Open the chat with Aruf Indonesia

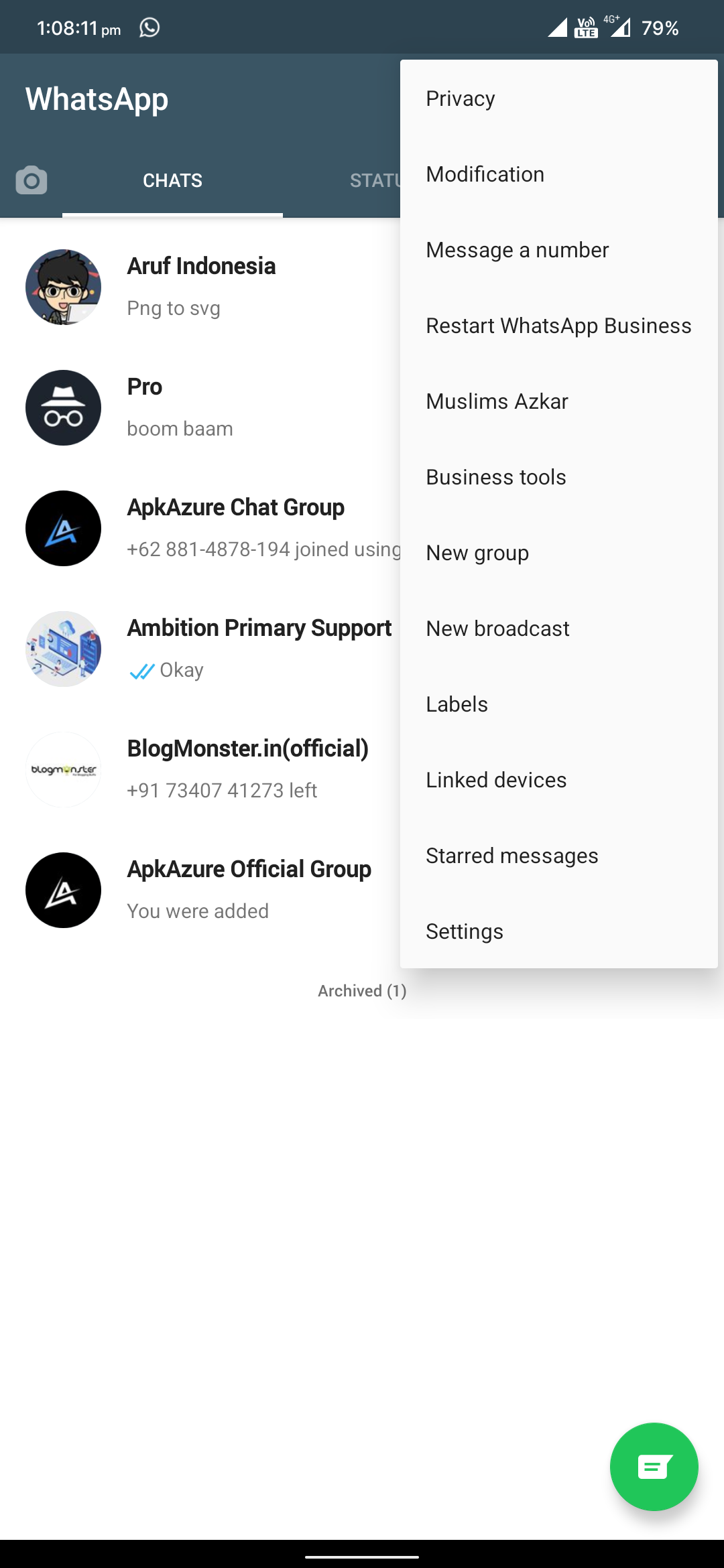[x=201, y=287]
